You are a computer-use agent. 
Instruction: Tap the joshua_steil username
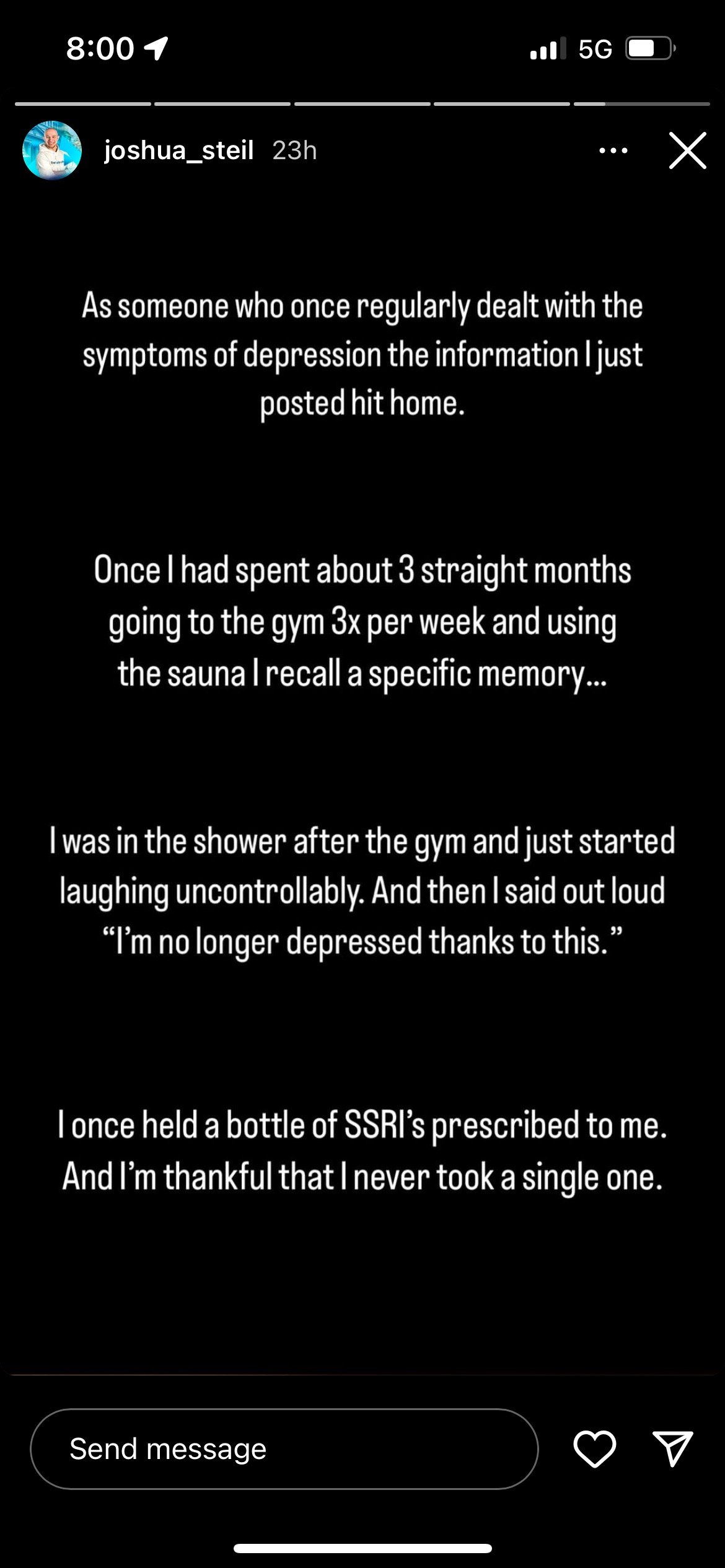(x=178, y=150)
